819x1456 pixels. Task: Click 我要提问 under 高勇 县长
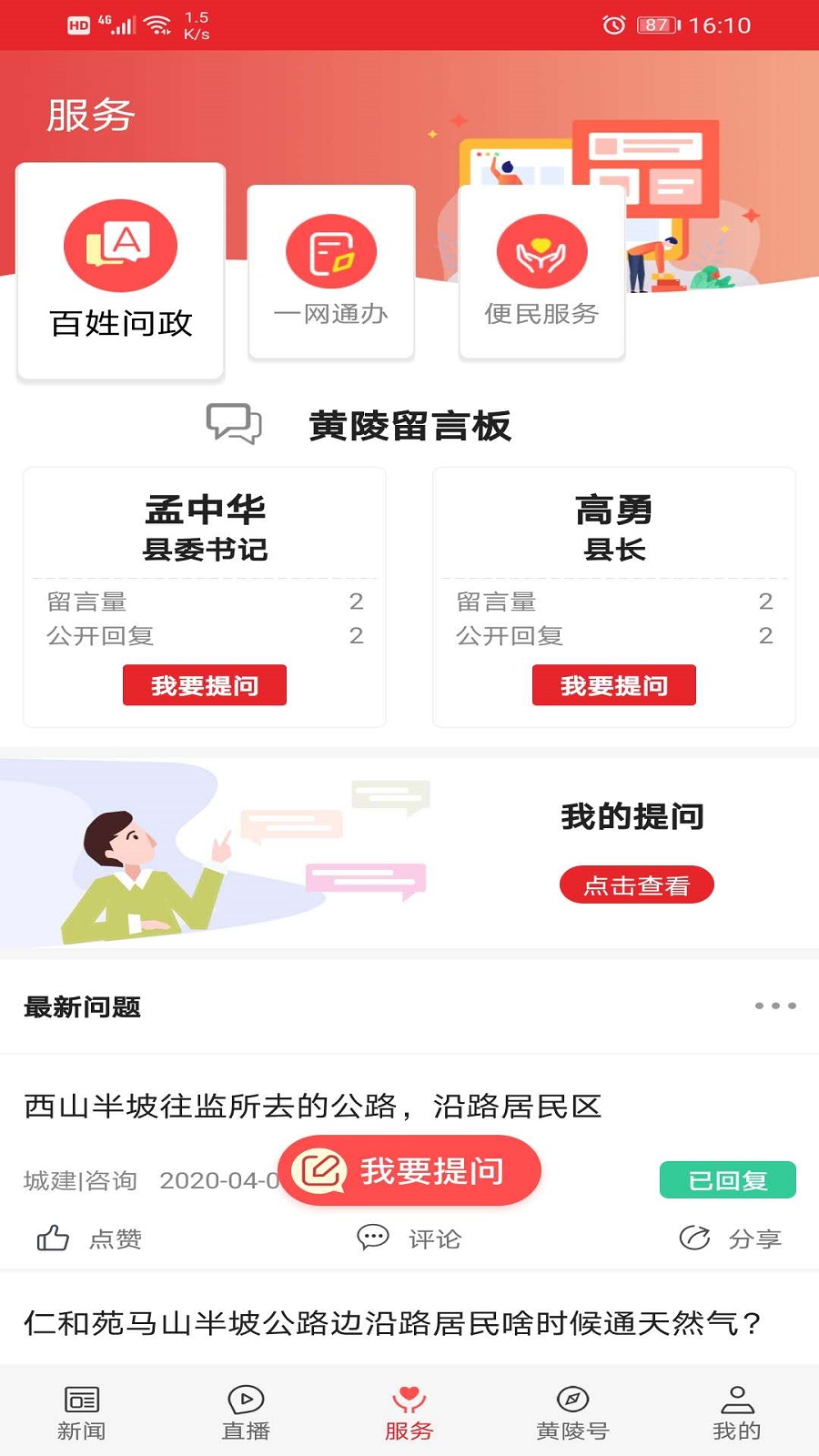tap(613, 685)
